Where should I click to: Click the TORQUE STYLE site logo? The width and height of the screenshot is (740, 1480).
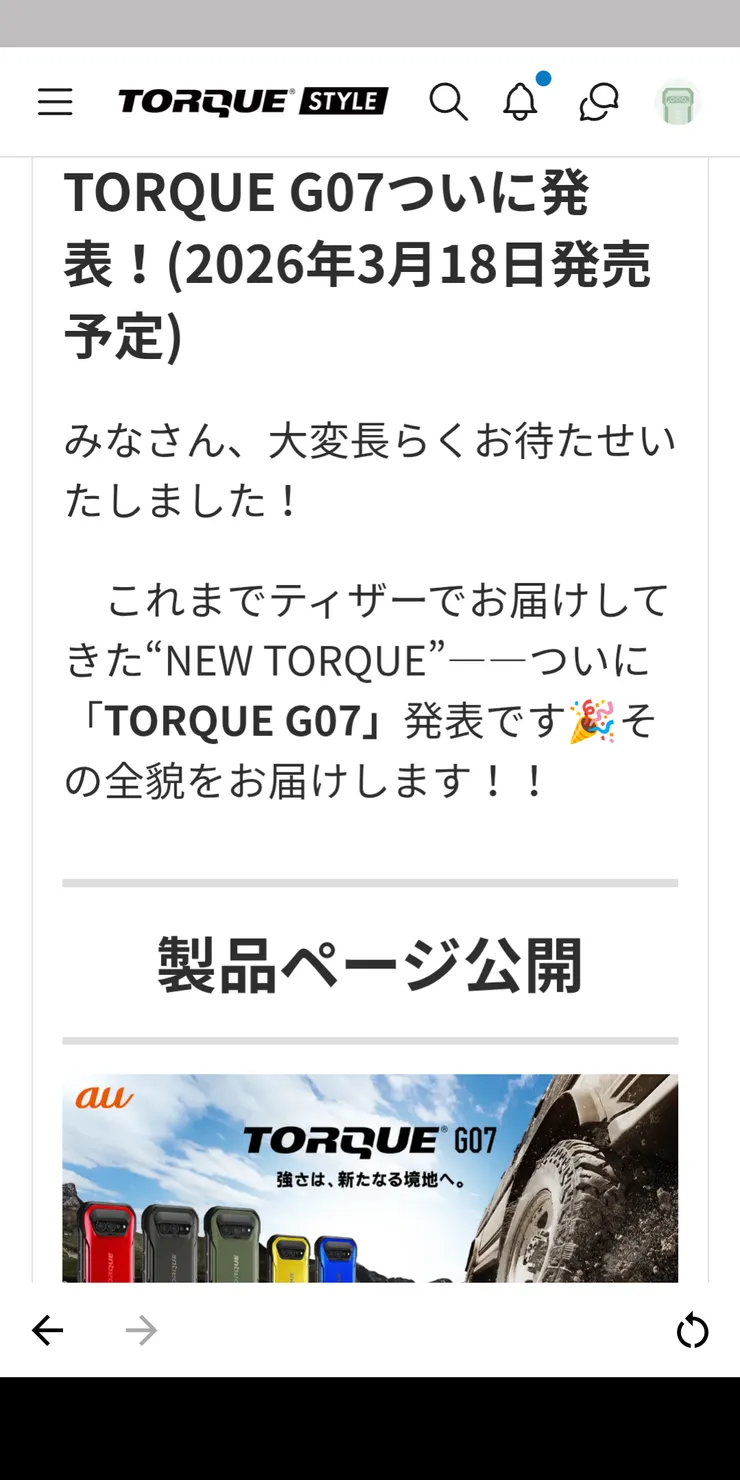(x=253, y=101)
